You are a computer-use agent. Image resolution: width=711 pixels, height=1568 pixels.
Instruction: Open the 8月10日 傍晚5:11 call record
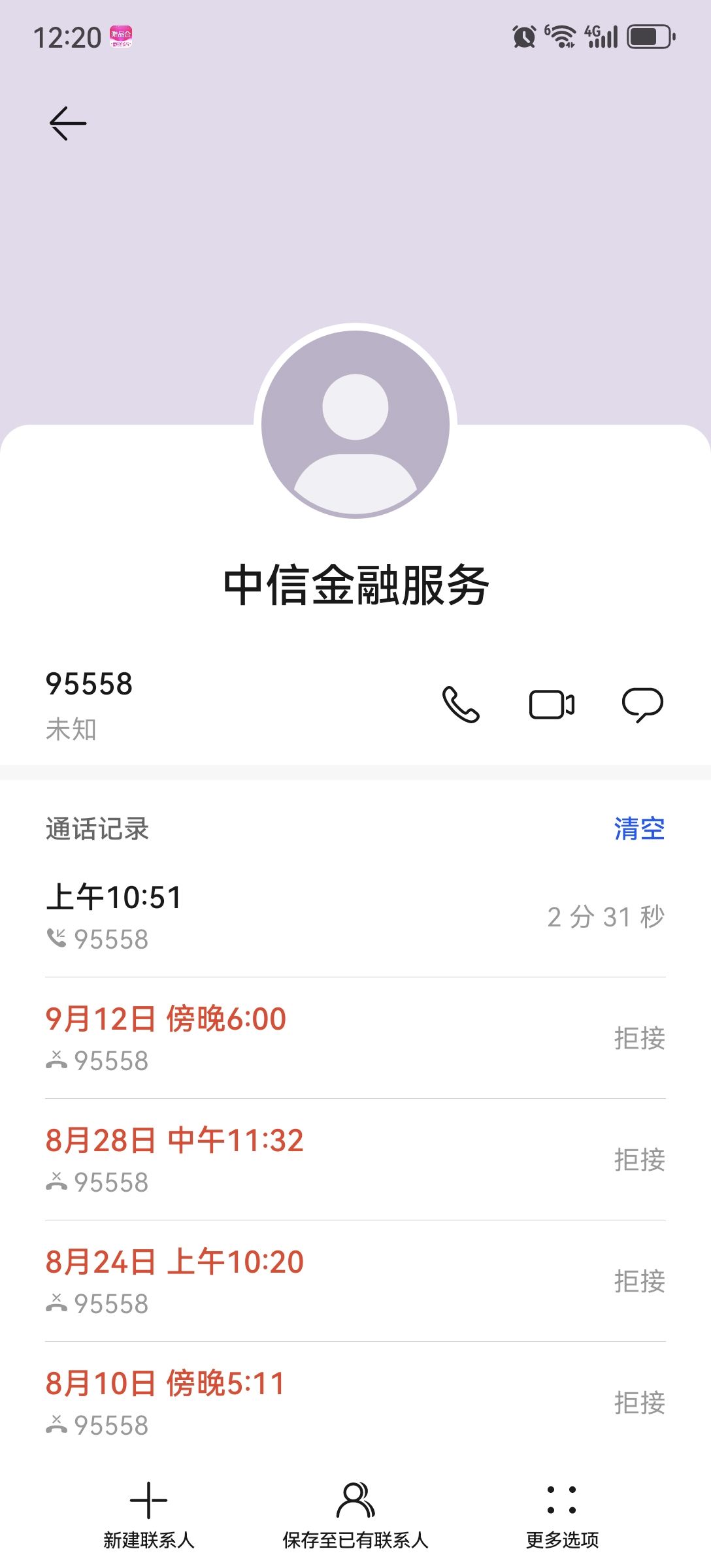(355, 1403)
